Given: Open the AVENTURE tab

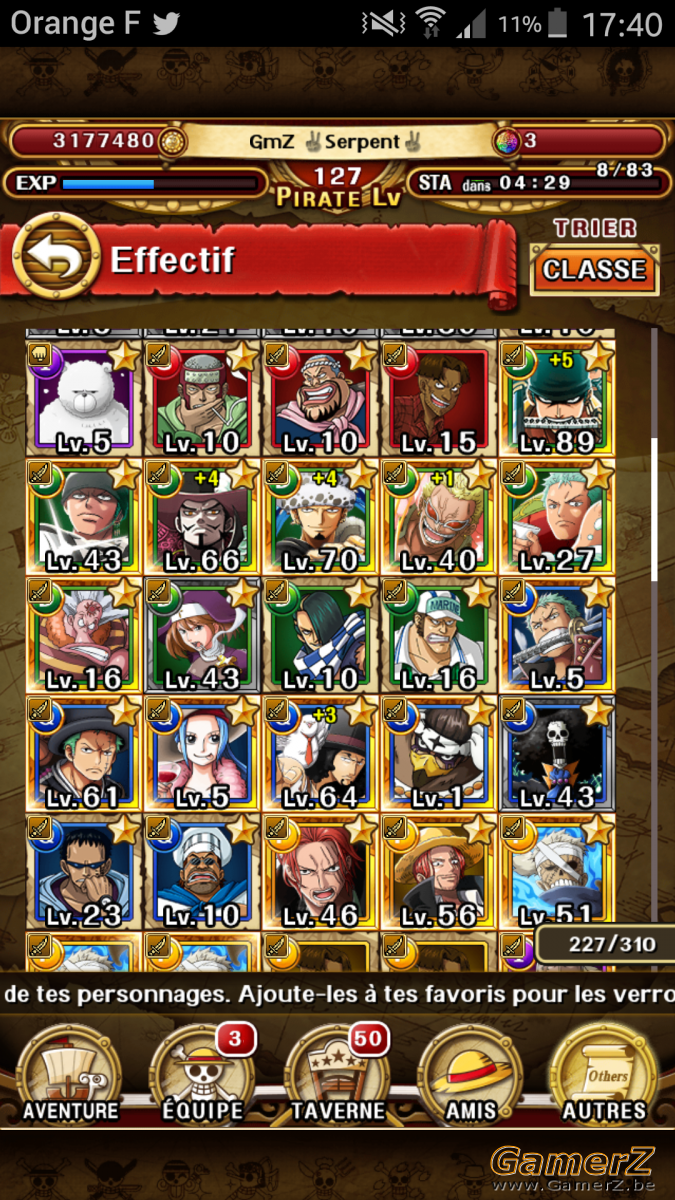Looking at the screenshot, I should [71, 1075].
